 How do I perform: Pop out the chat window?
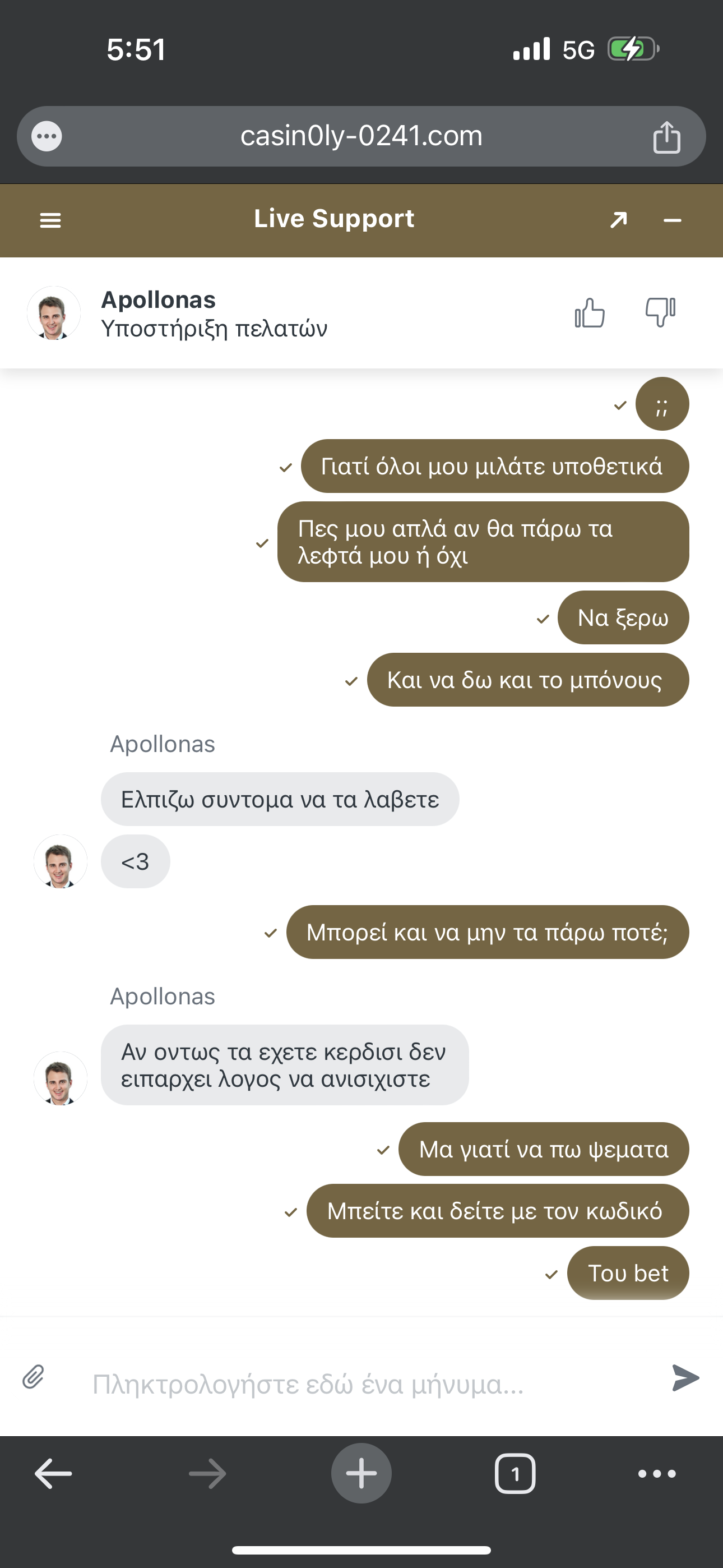[618, 220]
